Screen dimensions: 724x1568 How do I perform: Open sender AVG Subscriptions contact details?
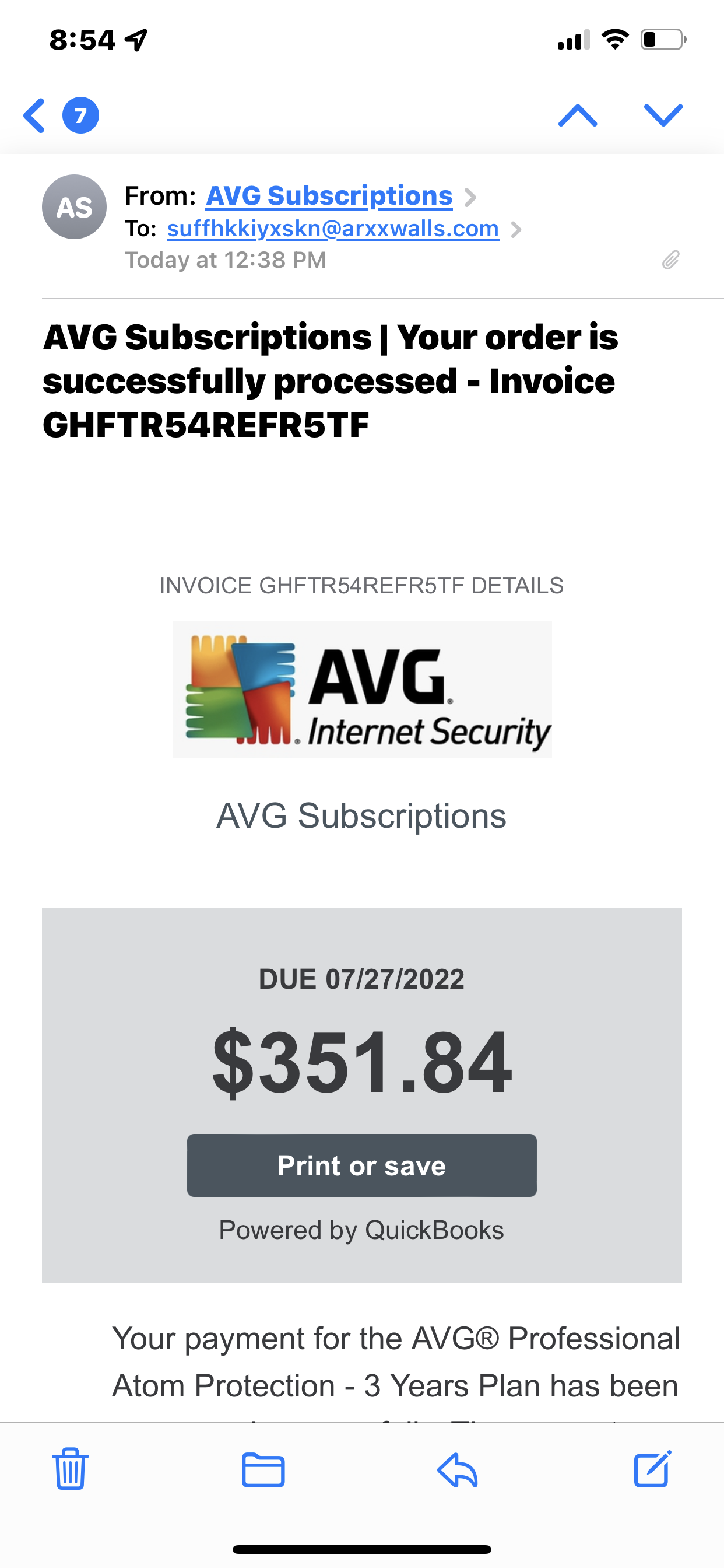click(329, 196)
